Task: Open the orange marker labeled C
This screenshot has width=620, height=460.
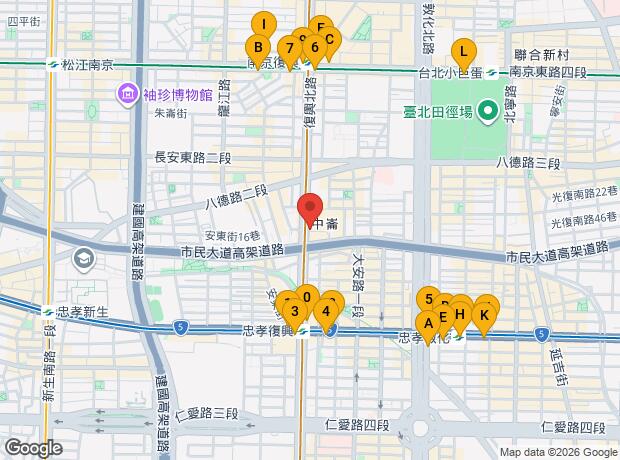Action: click(329, 39)
